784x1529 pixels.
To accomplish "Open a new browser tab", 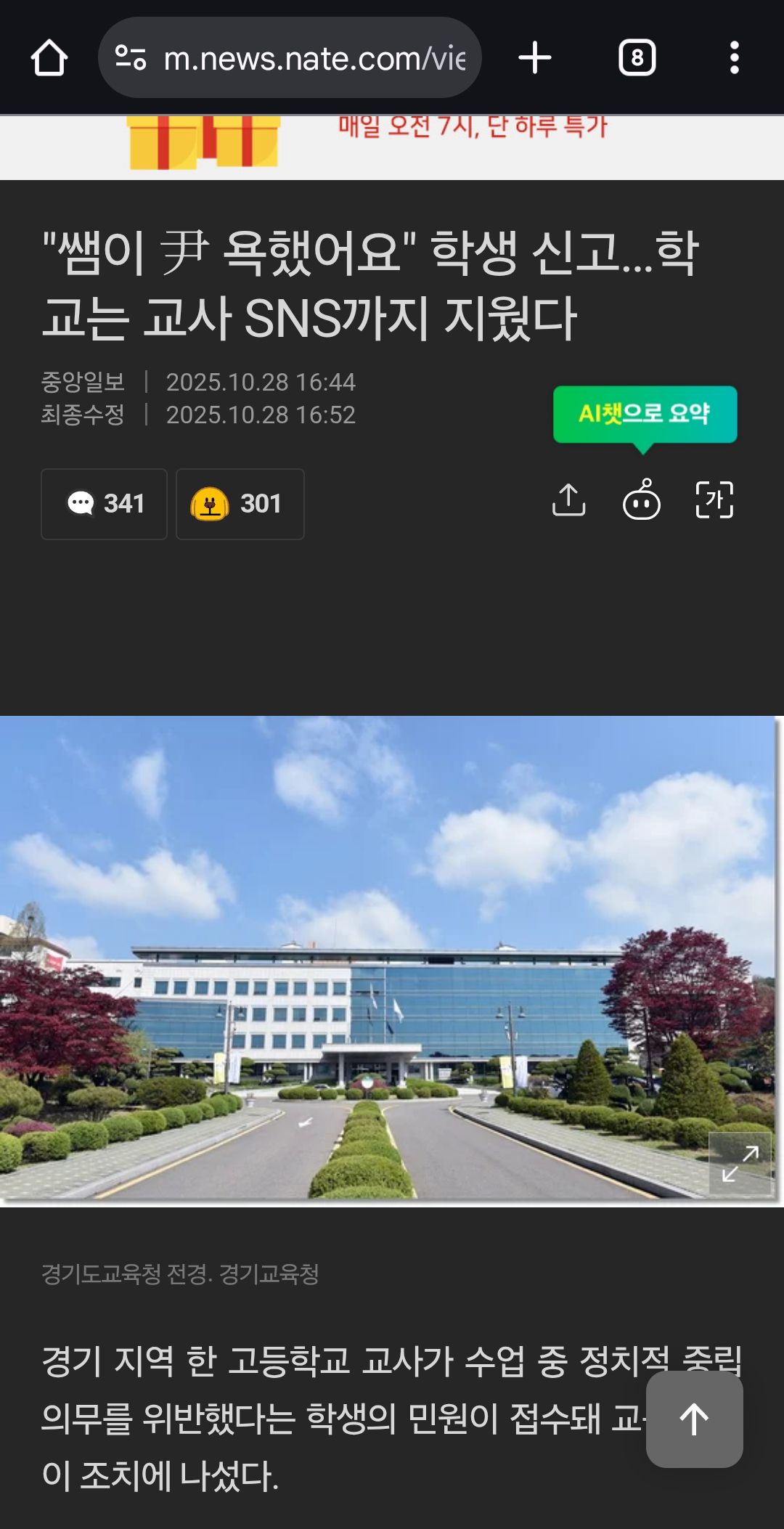I will 535,58.
